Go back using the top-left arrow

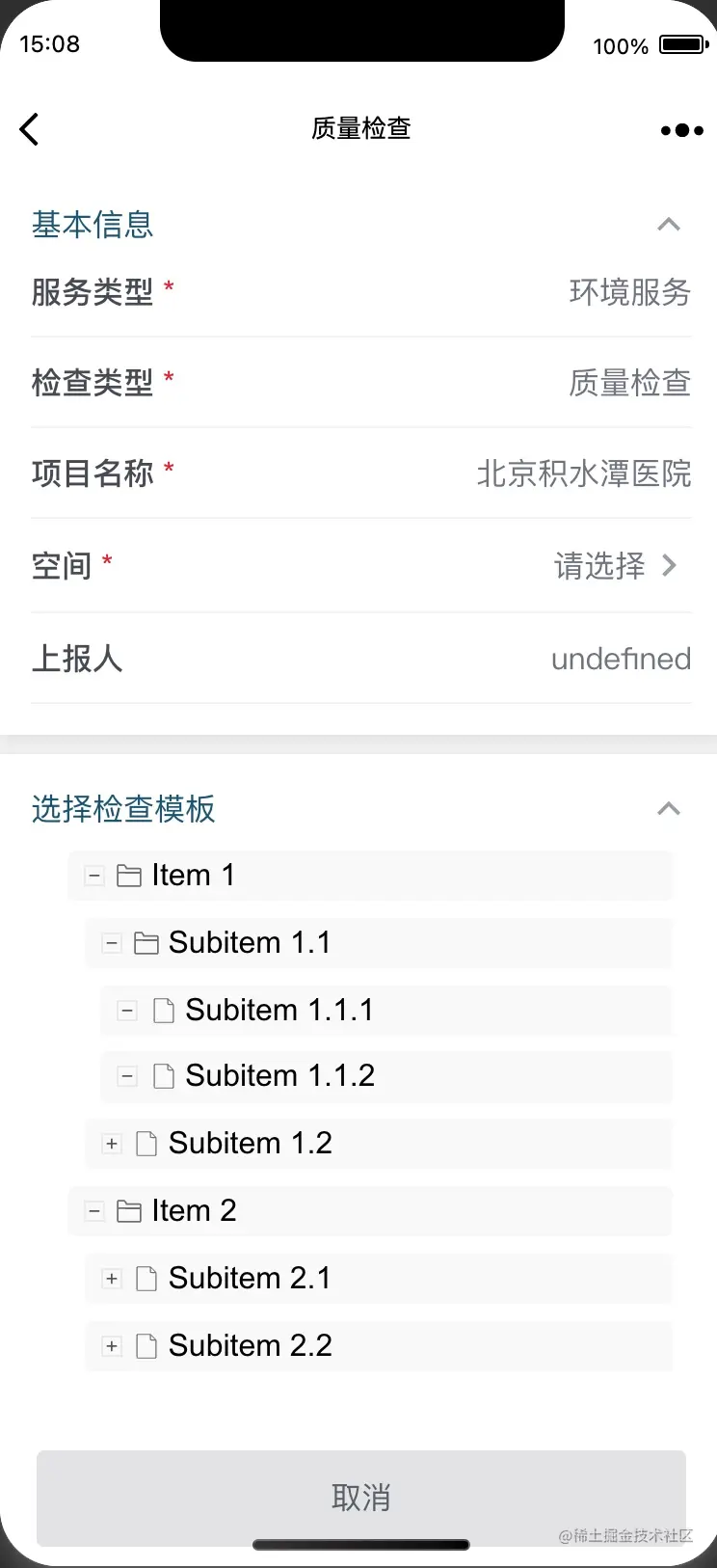coord(30,129)
